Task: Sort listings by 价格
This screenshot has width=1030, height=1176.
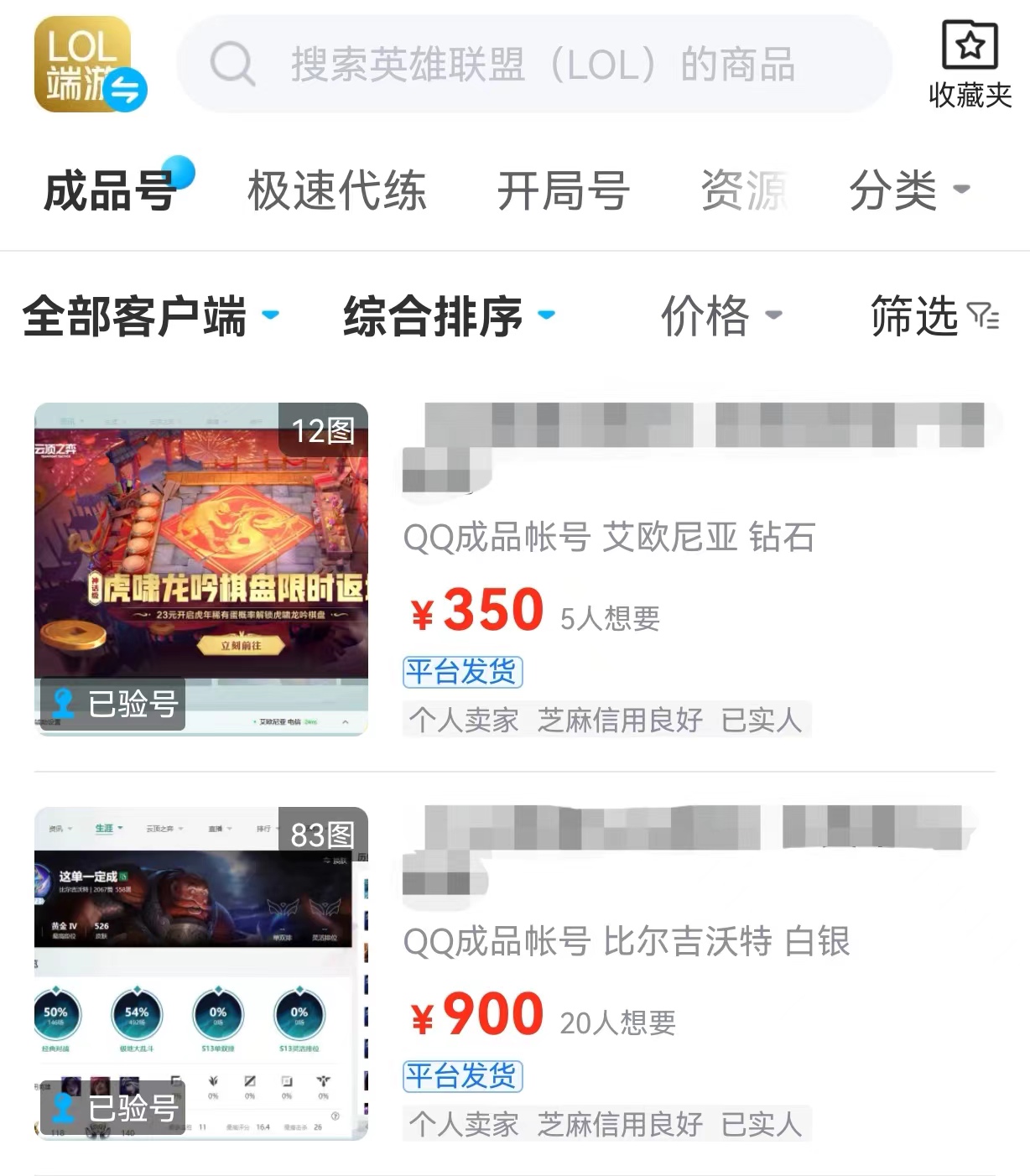Action: pos(720,316)
